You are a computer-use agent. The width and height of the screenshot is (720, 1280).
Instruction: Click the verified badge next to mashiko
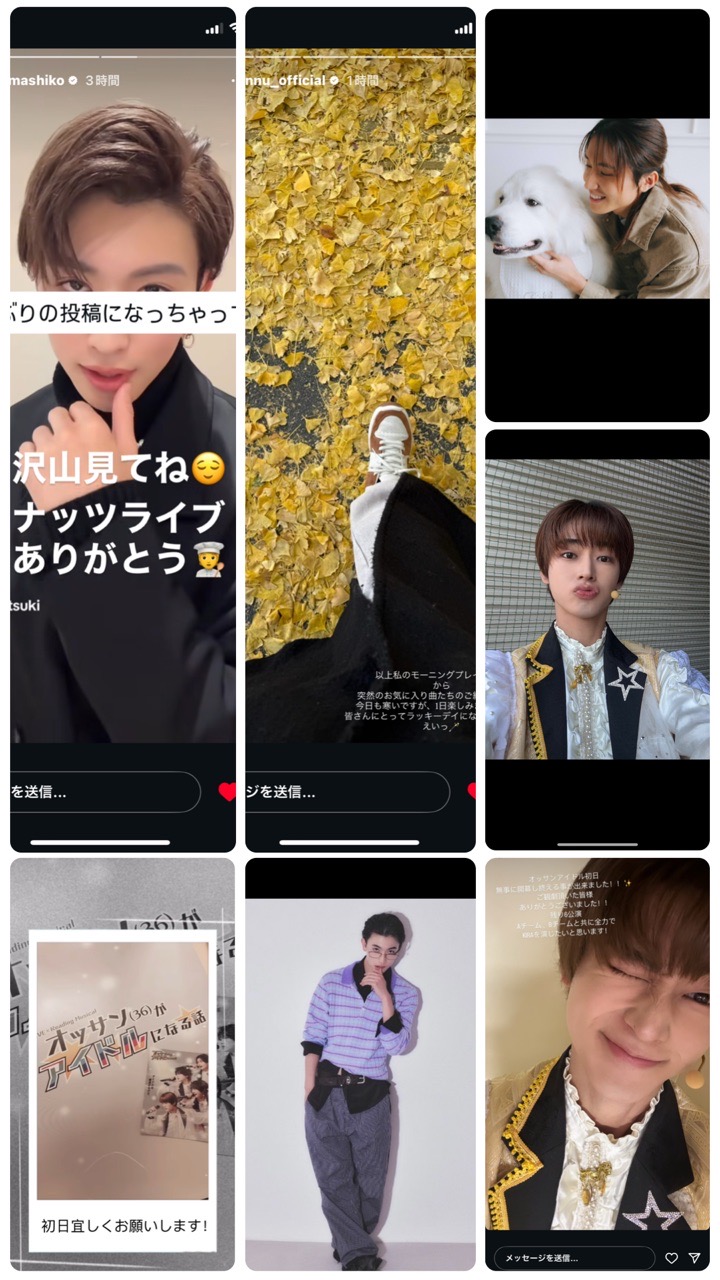[72, 80]
